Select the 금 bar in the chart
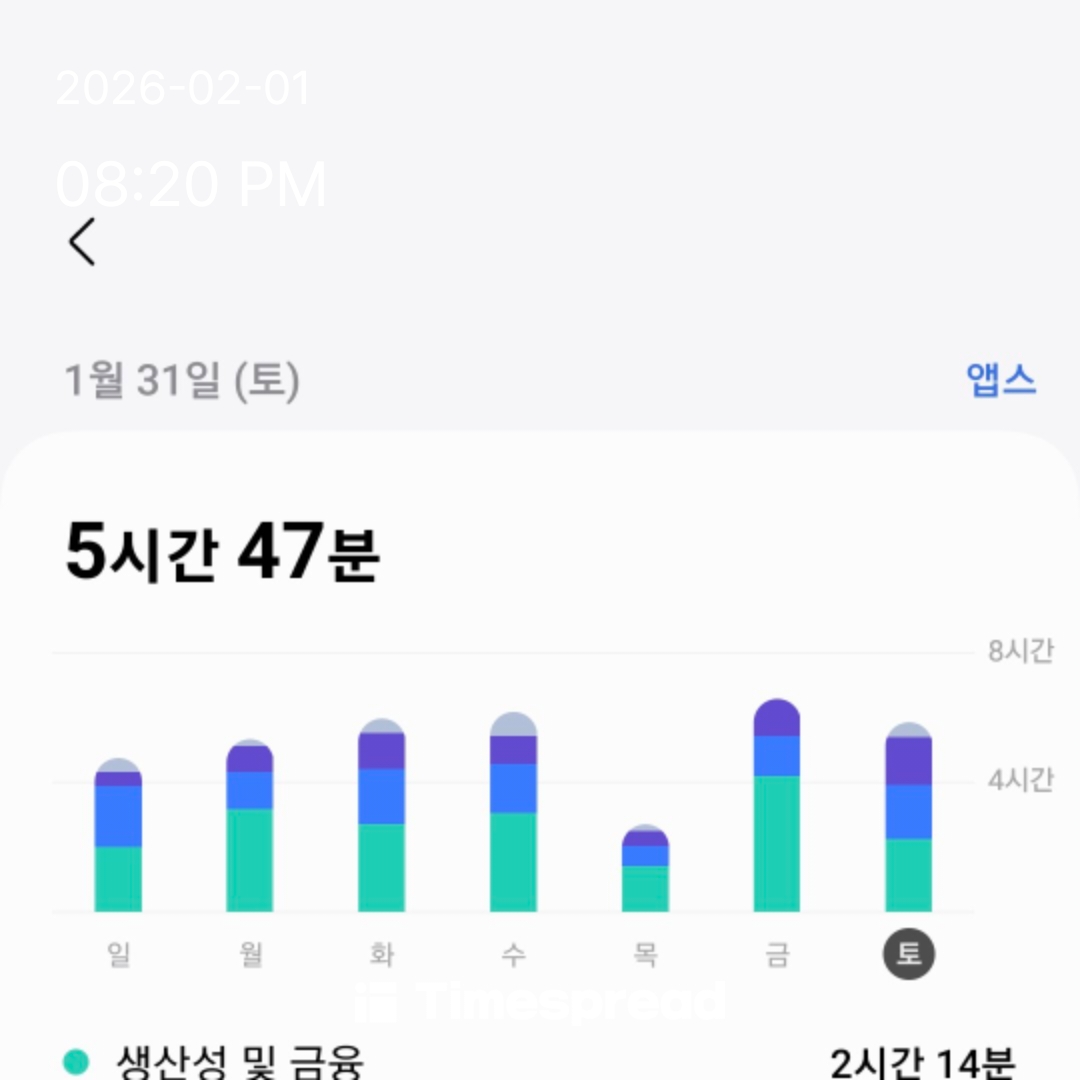The width and height of the screenshot is (1080, 1080). [x=777, y=808]
